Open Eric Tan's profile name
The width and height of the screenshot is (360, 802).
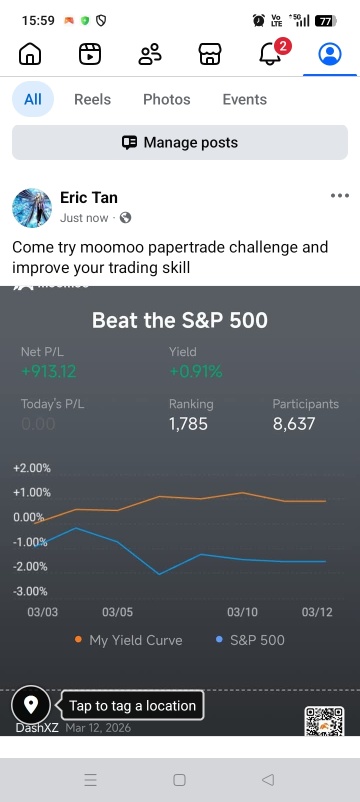pos(89,197)
